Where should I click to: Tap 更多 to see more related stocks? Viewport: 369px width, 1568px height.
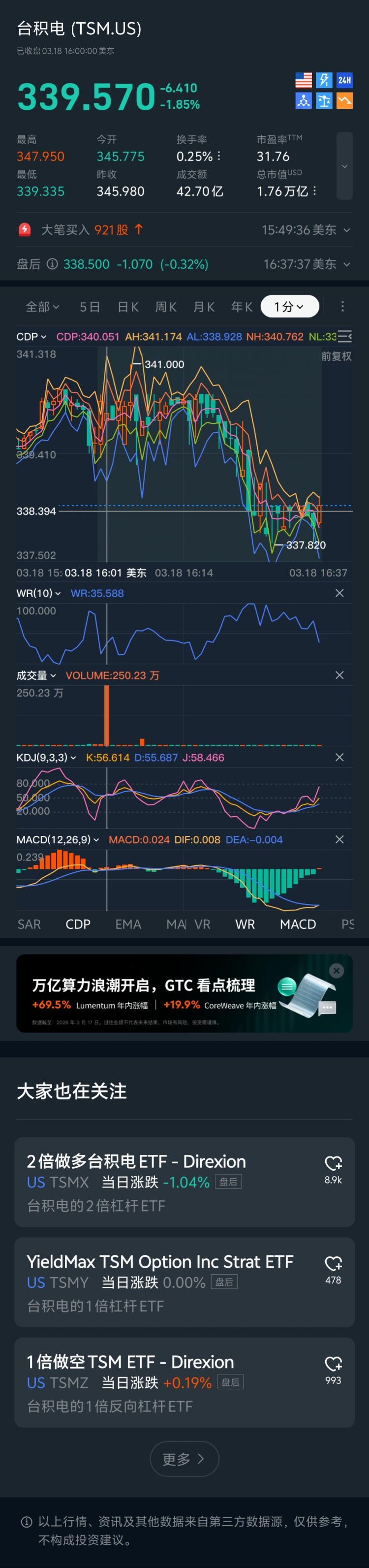[x=184, y=1459]
